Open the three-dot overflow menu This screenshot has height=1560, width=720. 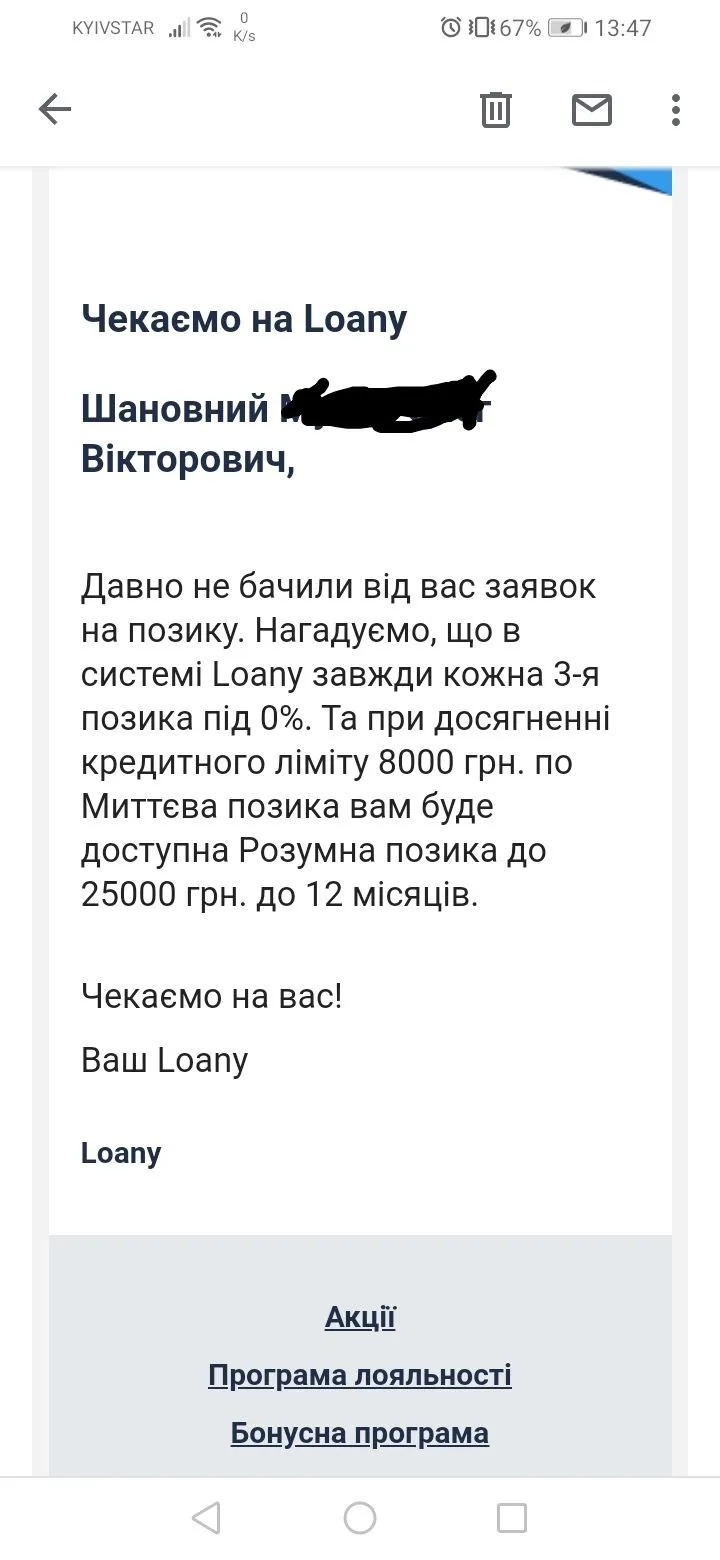tap(676, 110)
